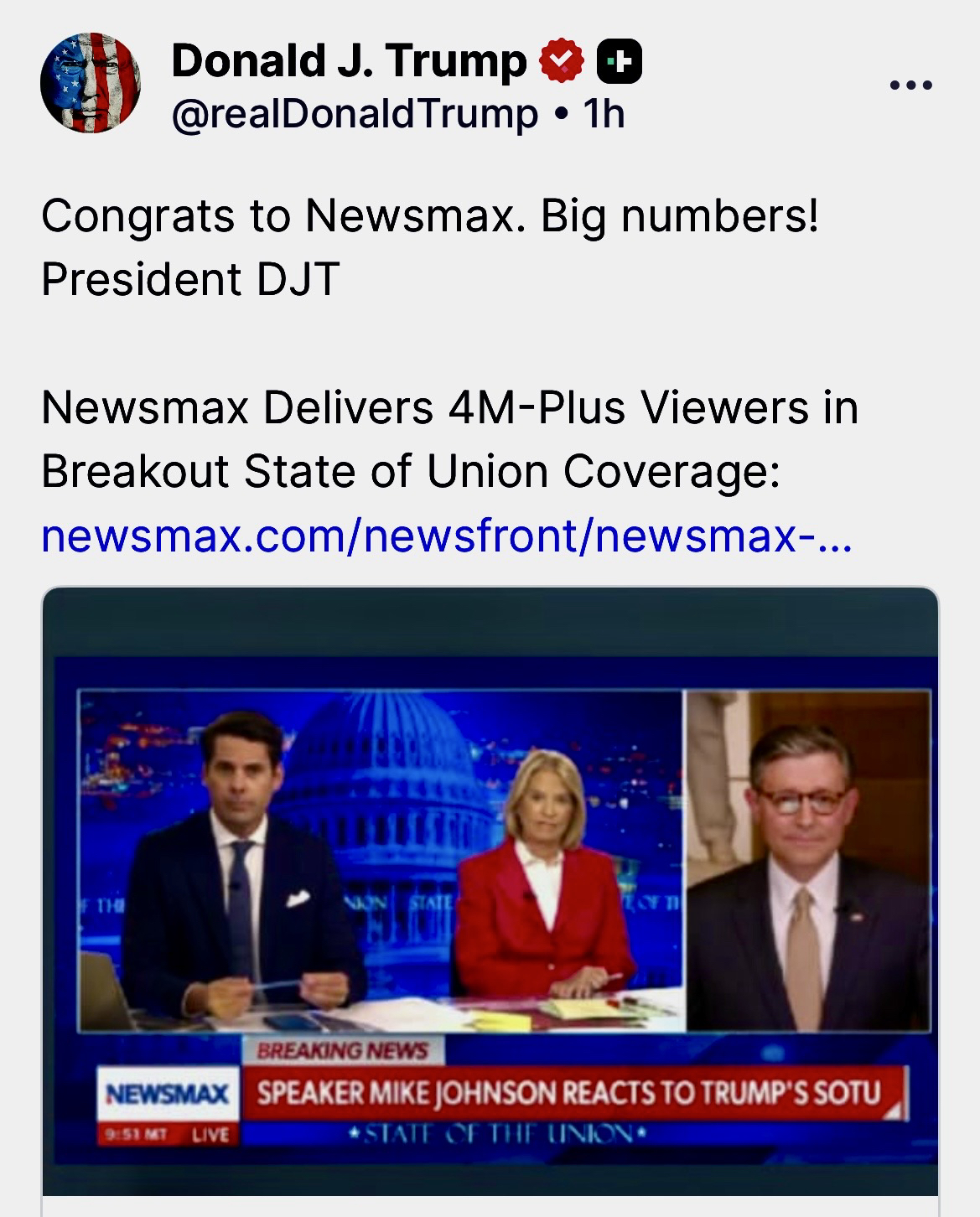
Task: Open the post's three-dot overflow menu
Action: pyautogui.click(x=911, y=85)
